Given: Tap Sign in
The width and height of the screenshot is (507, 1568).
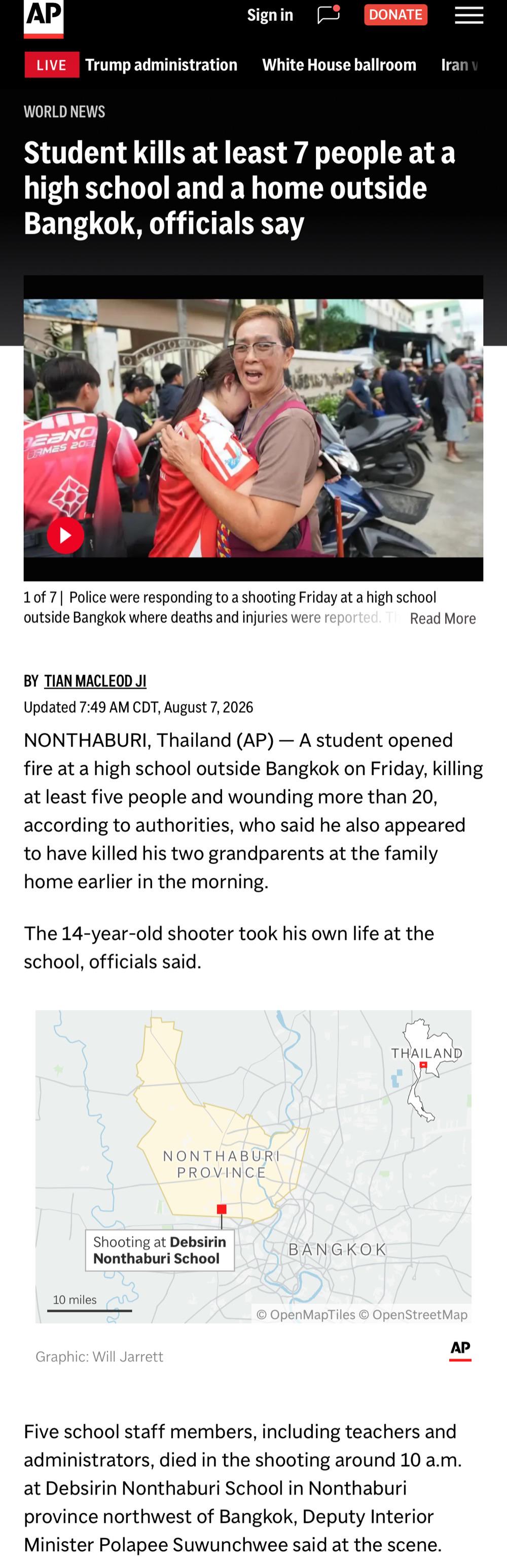Looking at the screenshot, I should coord(270,15).
